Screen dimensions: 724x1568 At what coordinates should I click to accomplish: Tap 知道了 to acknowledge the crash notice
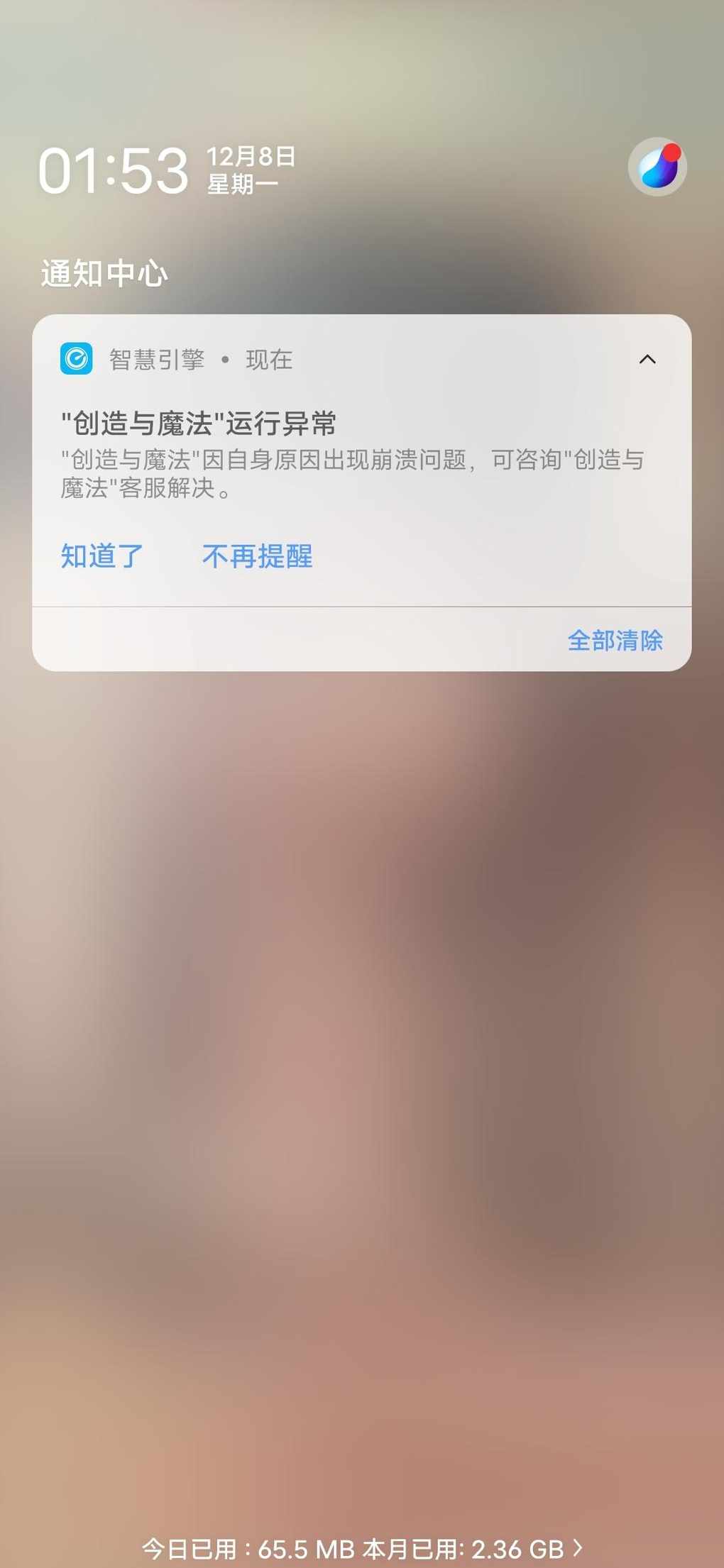(102, 556)
